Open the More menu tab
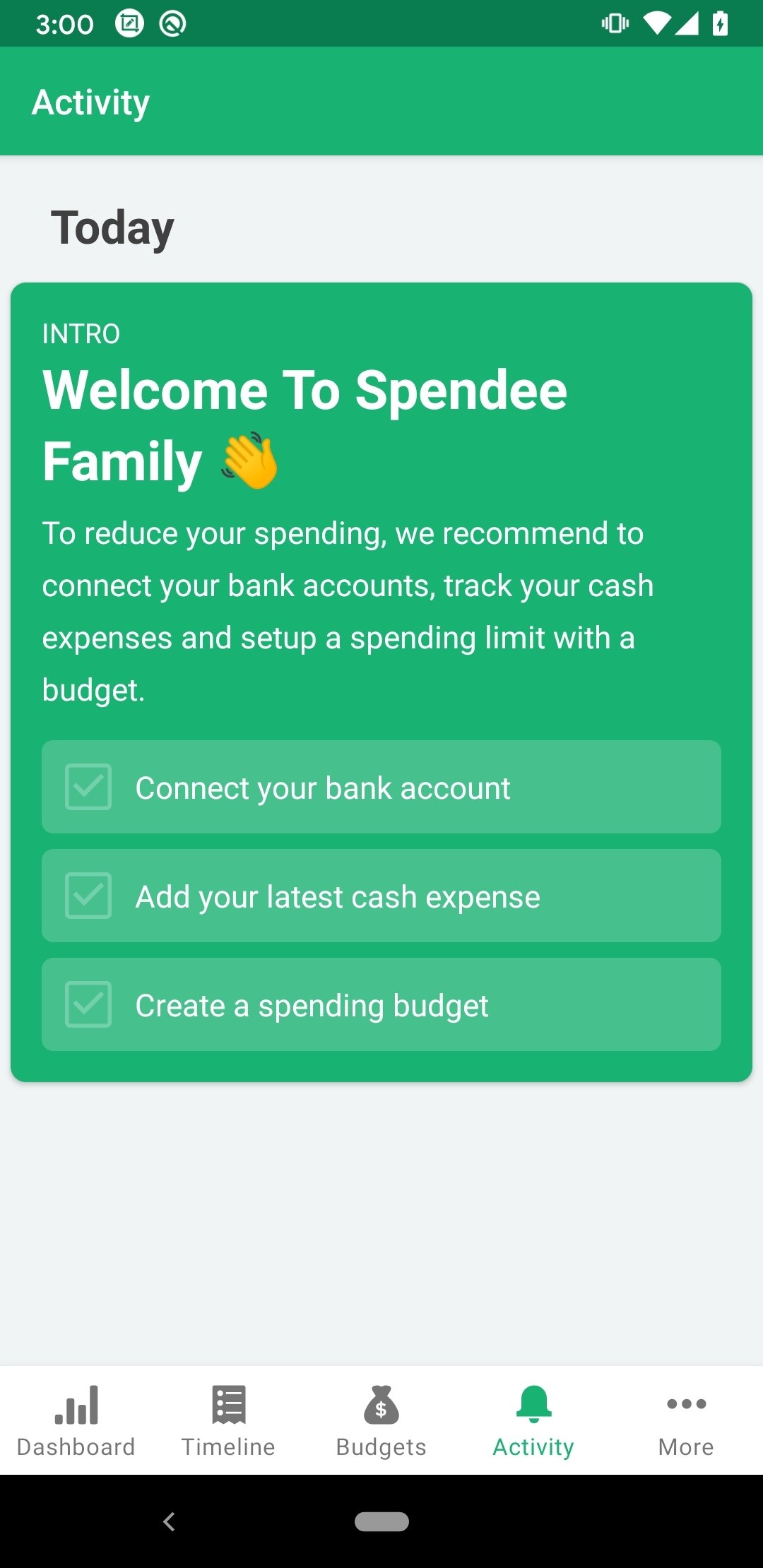 click(x=687, y=1420)
